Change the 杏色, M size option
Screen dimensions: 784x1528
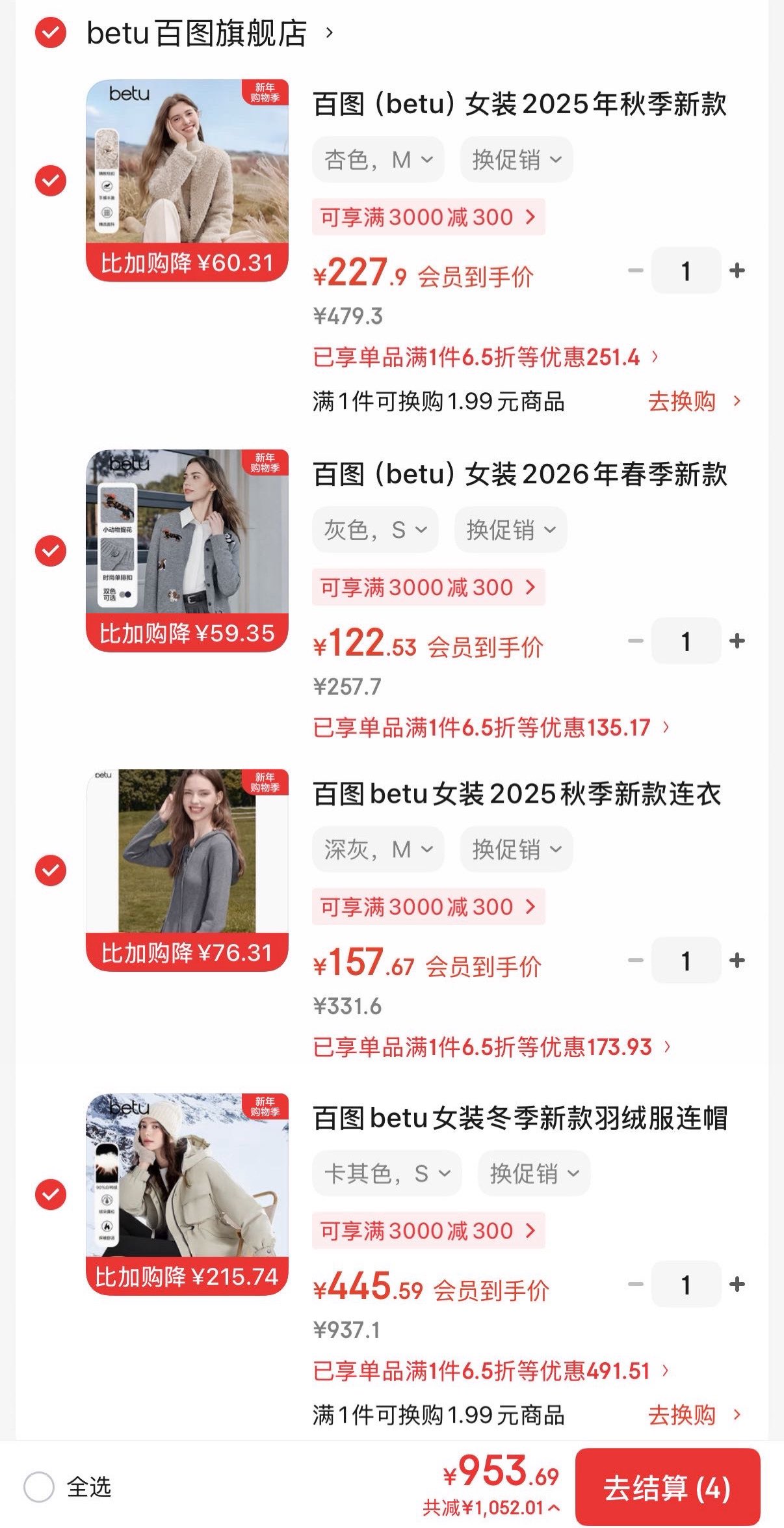tap(378, 159)
